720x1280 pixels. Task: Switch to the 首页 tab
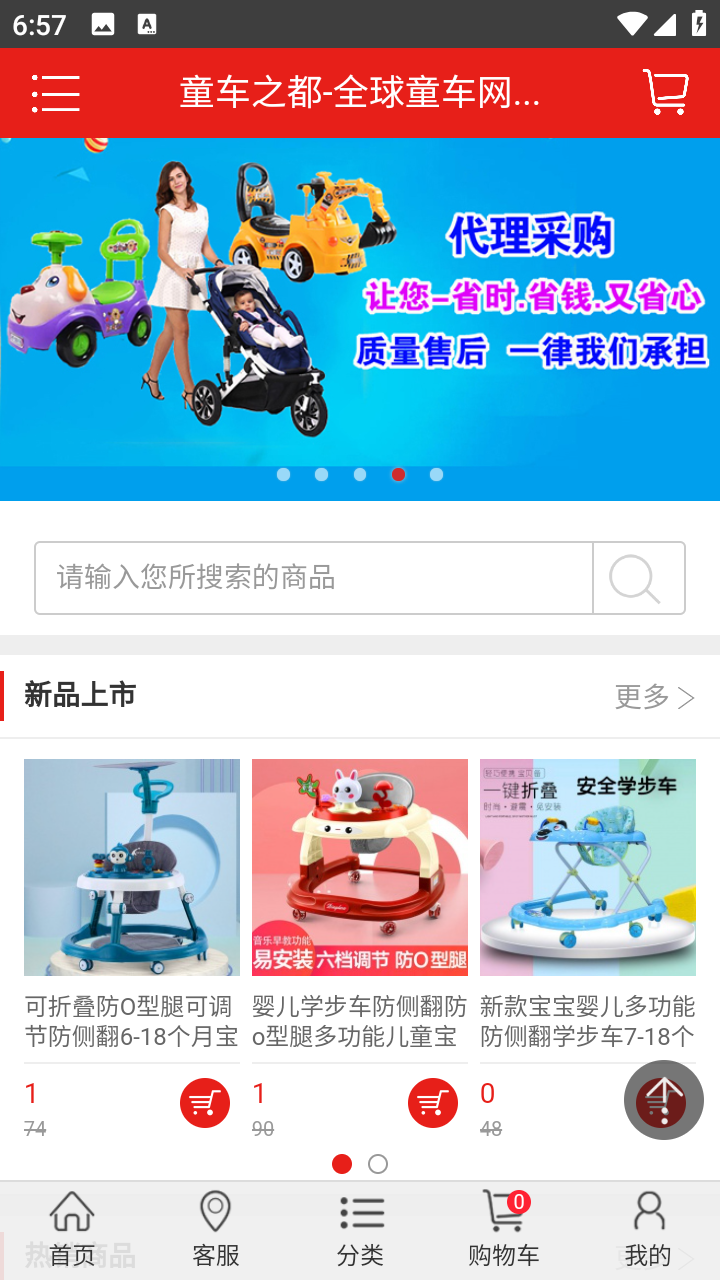click(x=72, y=1228)
